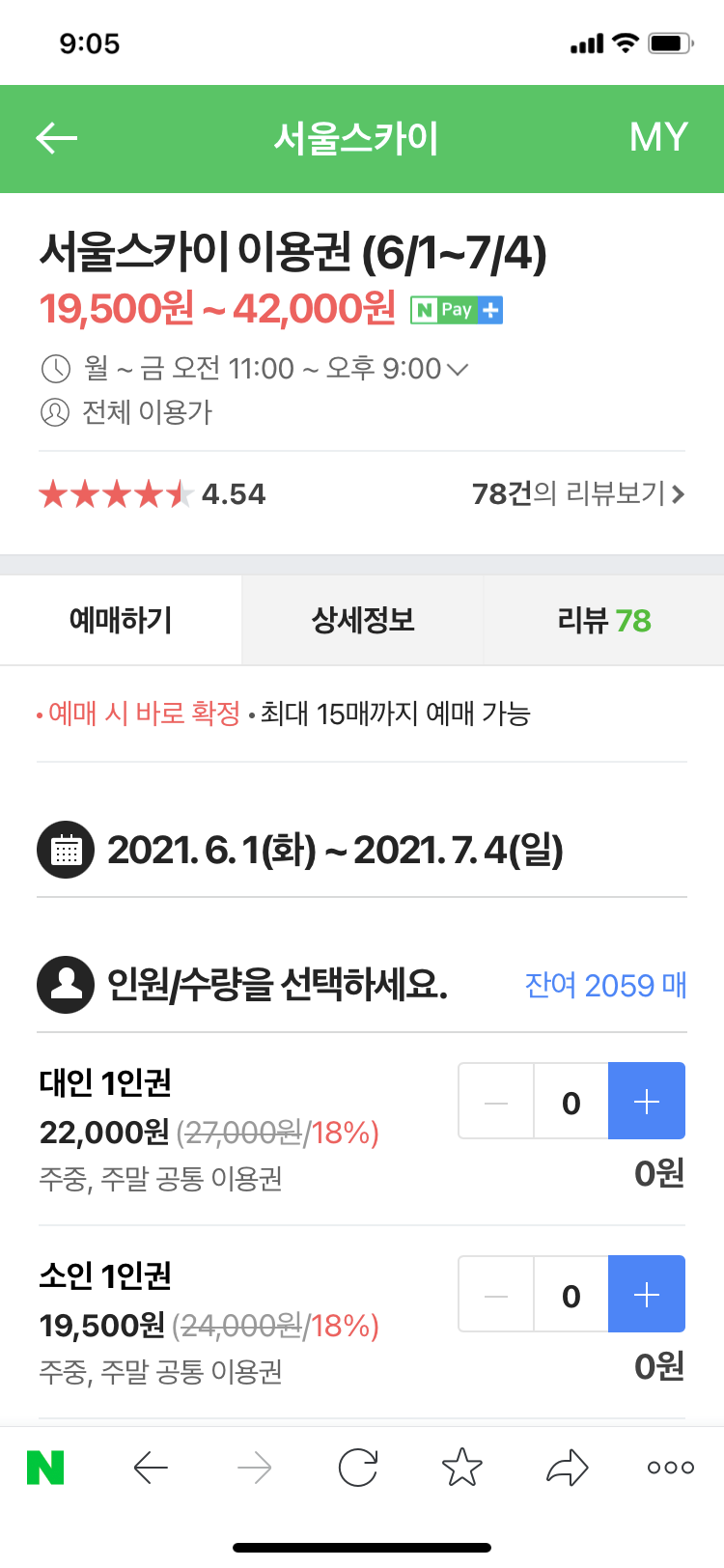Open the browser more options menu
The height and width of the screenshot is (1568, 724).
(x=671, y=1468)
